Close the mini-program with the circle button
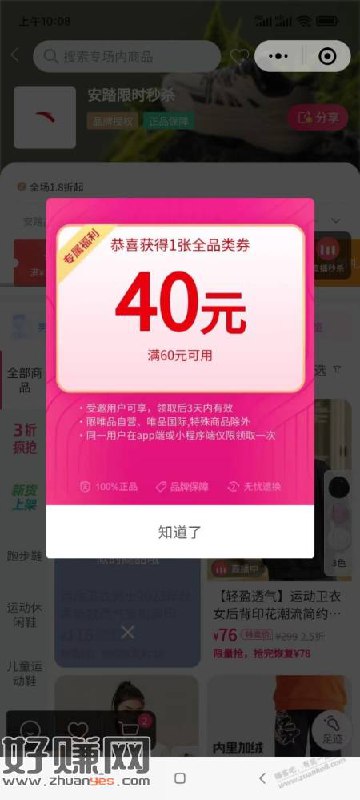The image size is (360, 800). (x=327, y=56)
